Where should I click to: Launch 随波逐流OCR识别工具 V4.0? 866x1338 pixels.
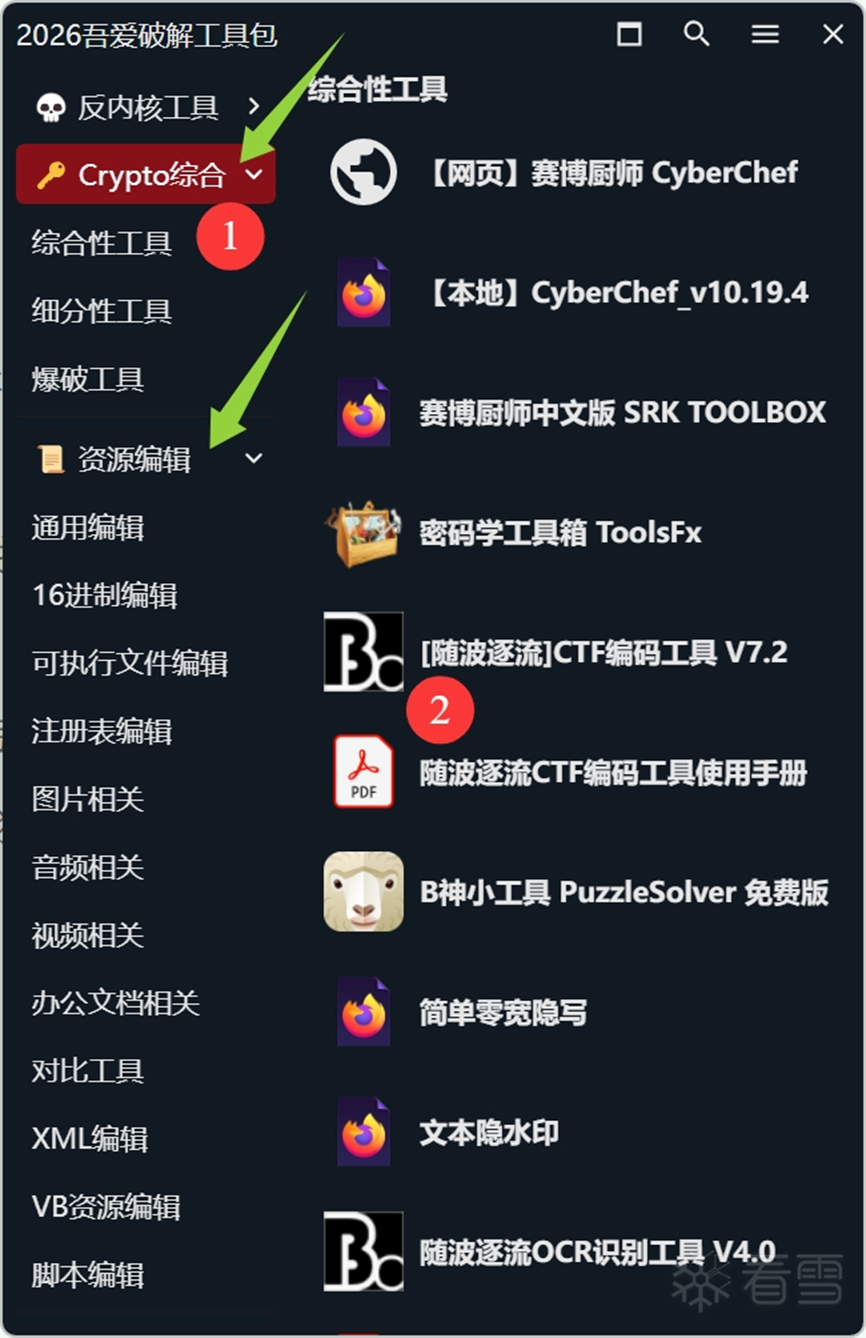597,1251
